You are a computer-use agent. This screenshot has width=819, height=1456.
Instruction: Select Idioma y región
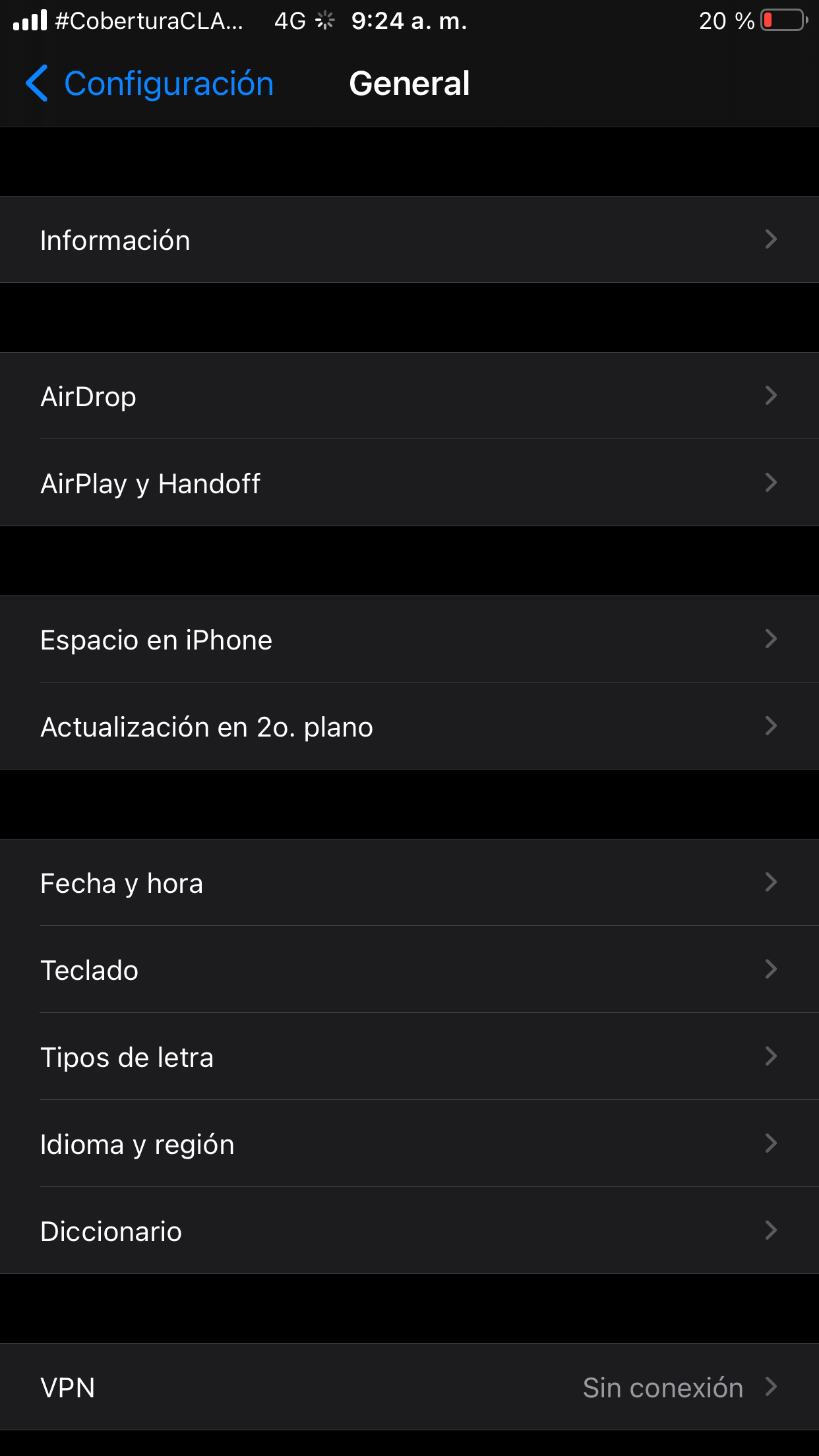pyautogui.click(x=409, y=1144)
